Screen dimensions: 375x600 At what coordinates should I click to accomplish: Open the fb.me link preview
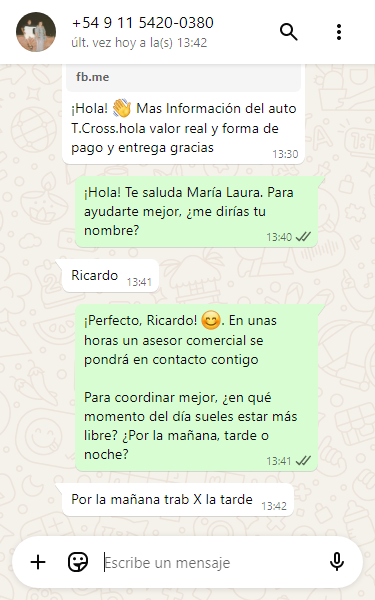[183, 77]
